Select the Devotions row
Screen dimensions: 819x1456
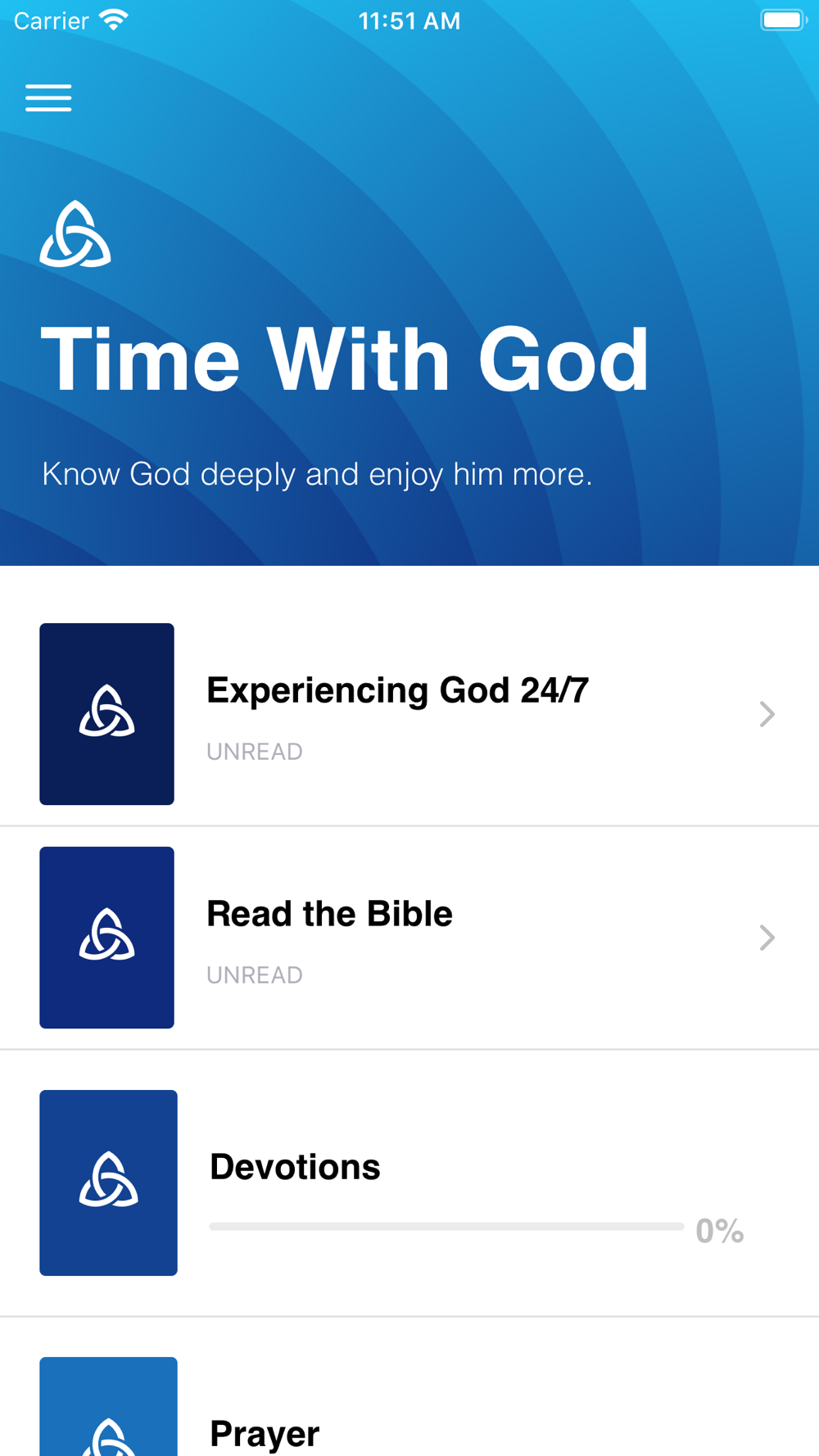click(x=409, y=1183)
